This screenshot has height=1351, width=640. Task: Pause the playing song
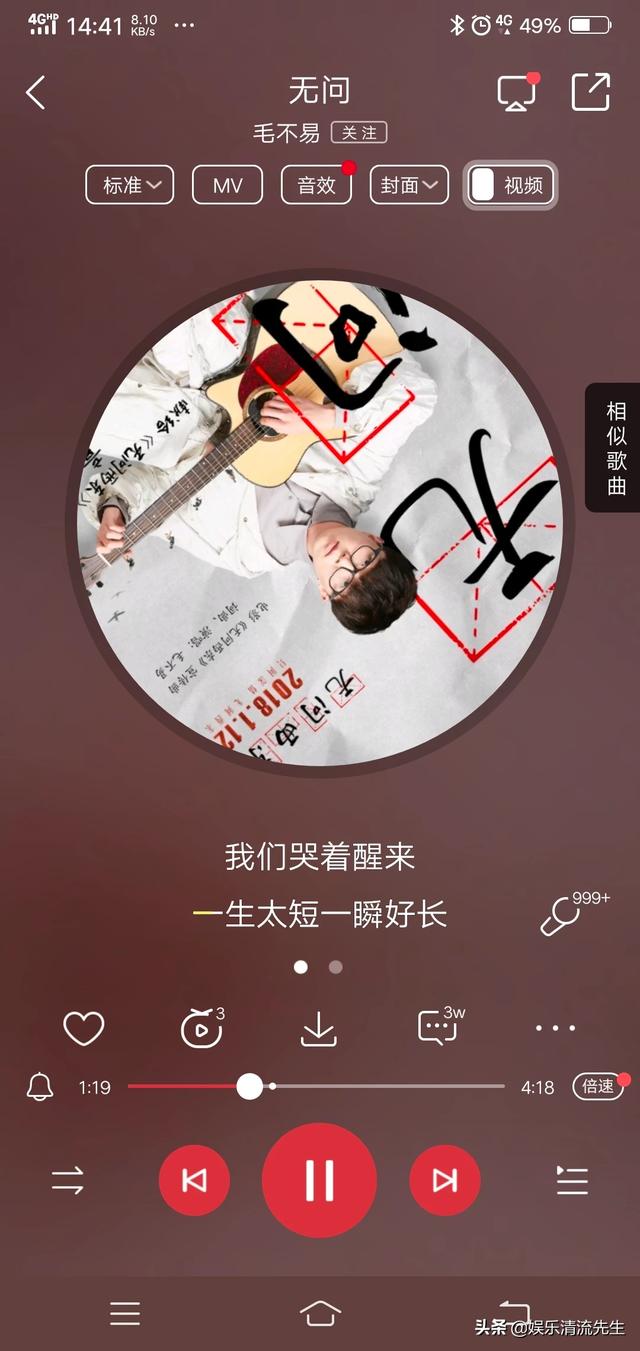319,1181
